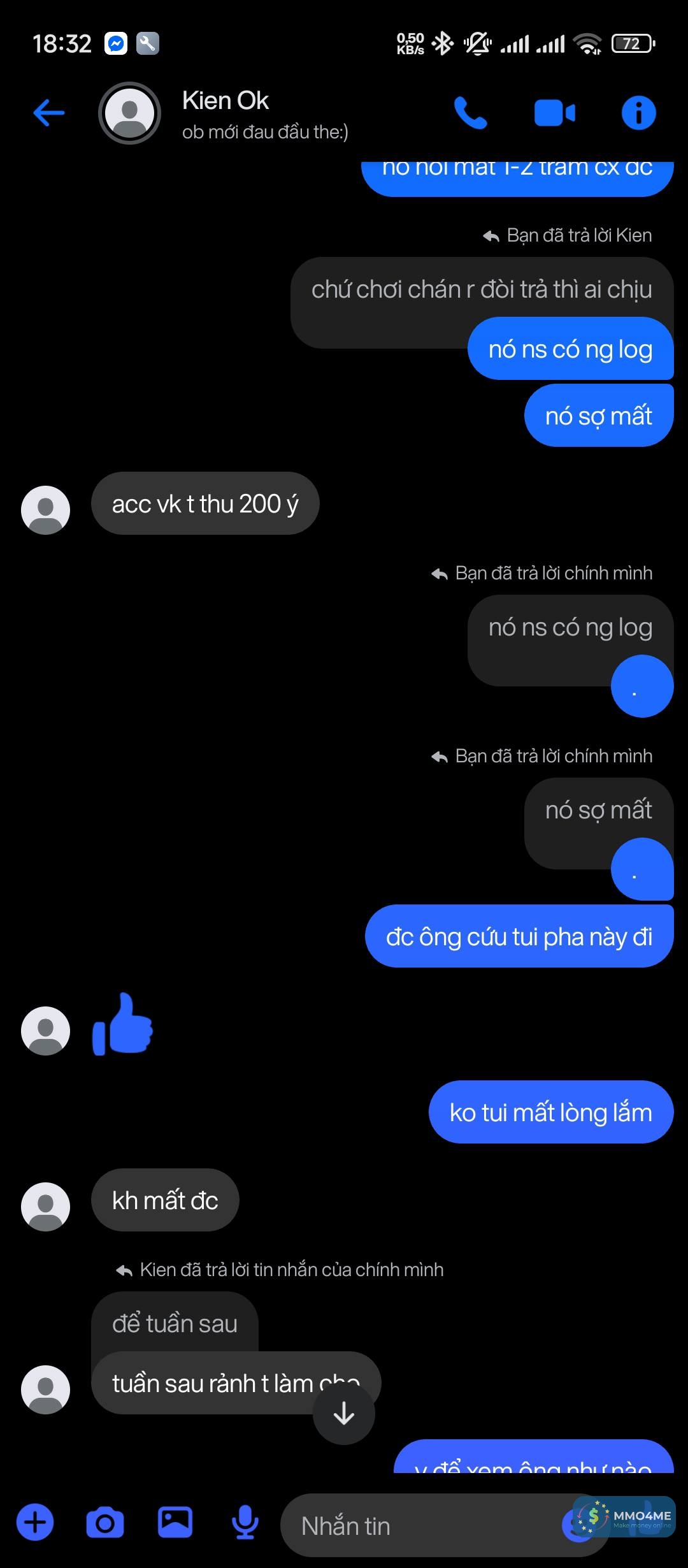Open conversation info for Kien Ok
688x1568 pixels.
tap(638, 113)
